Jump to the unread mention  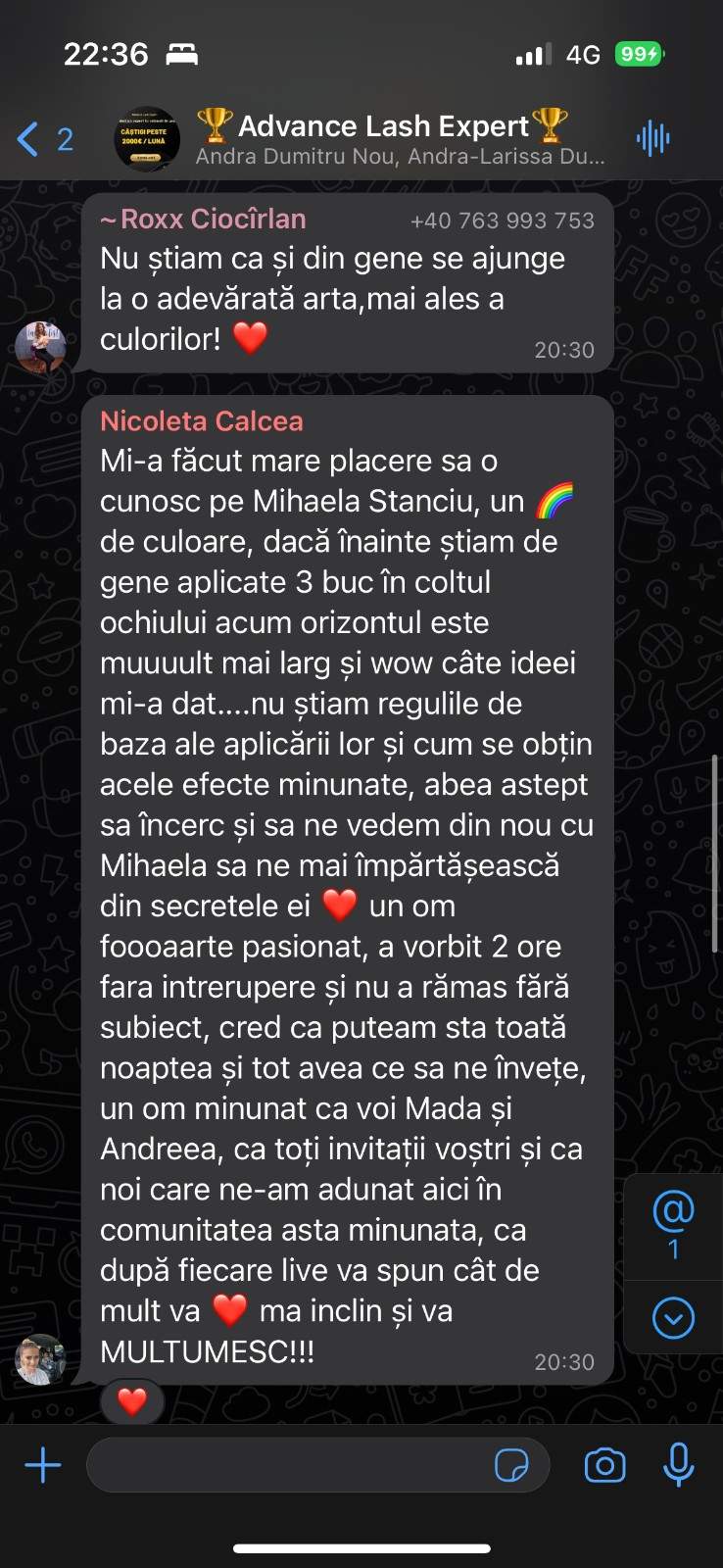click(673, 1225)
